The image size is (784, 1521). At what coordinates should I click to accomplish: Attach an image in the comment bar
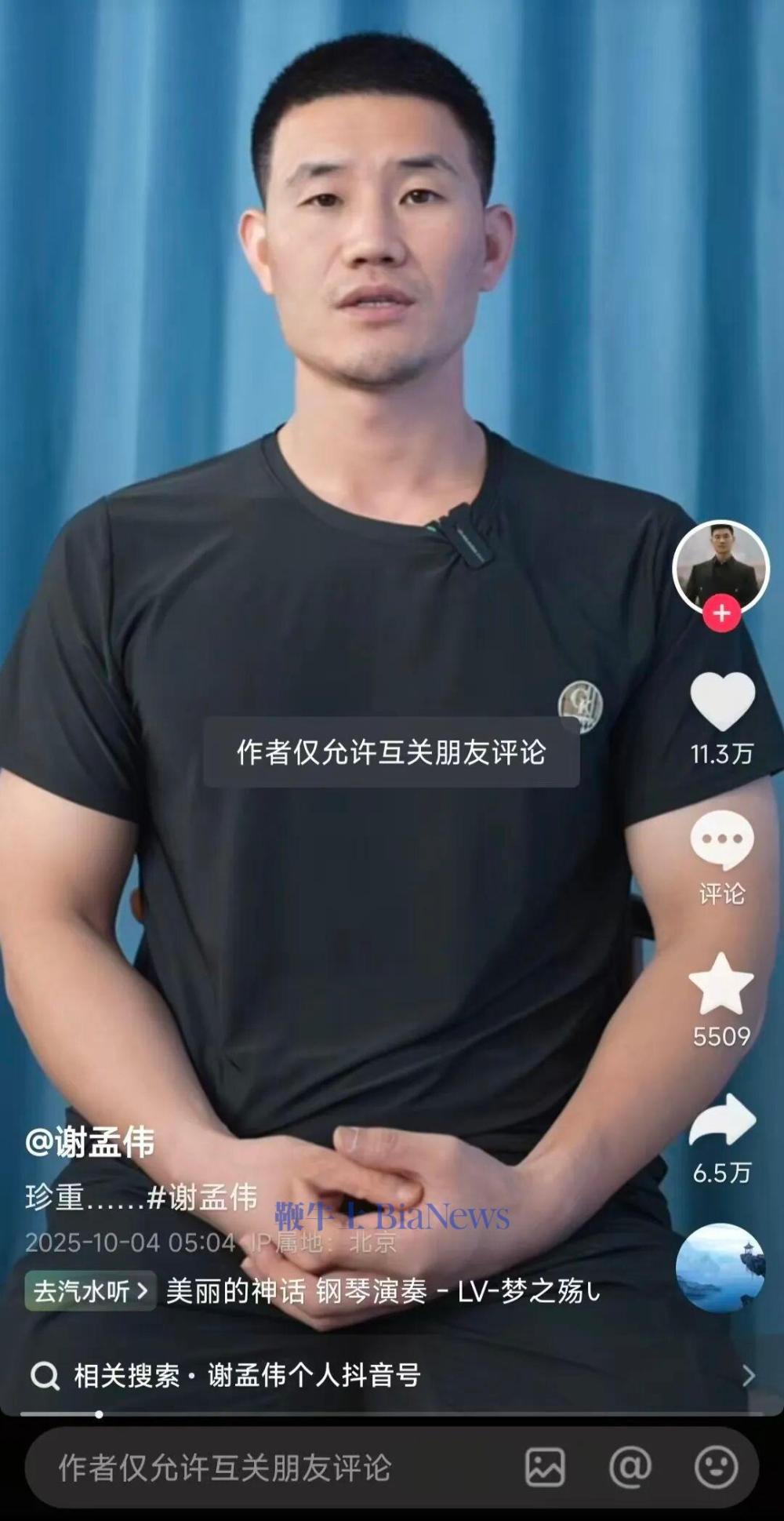[x=545, y=1466]
